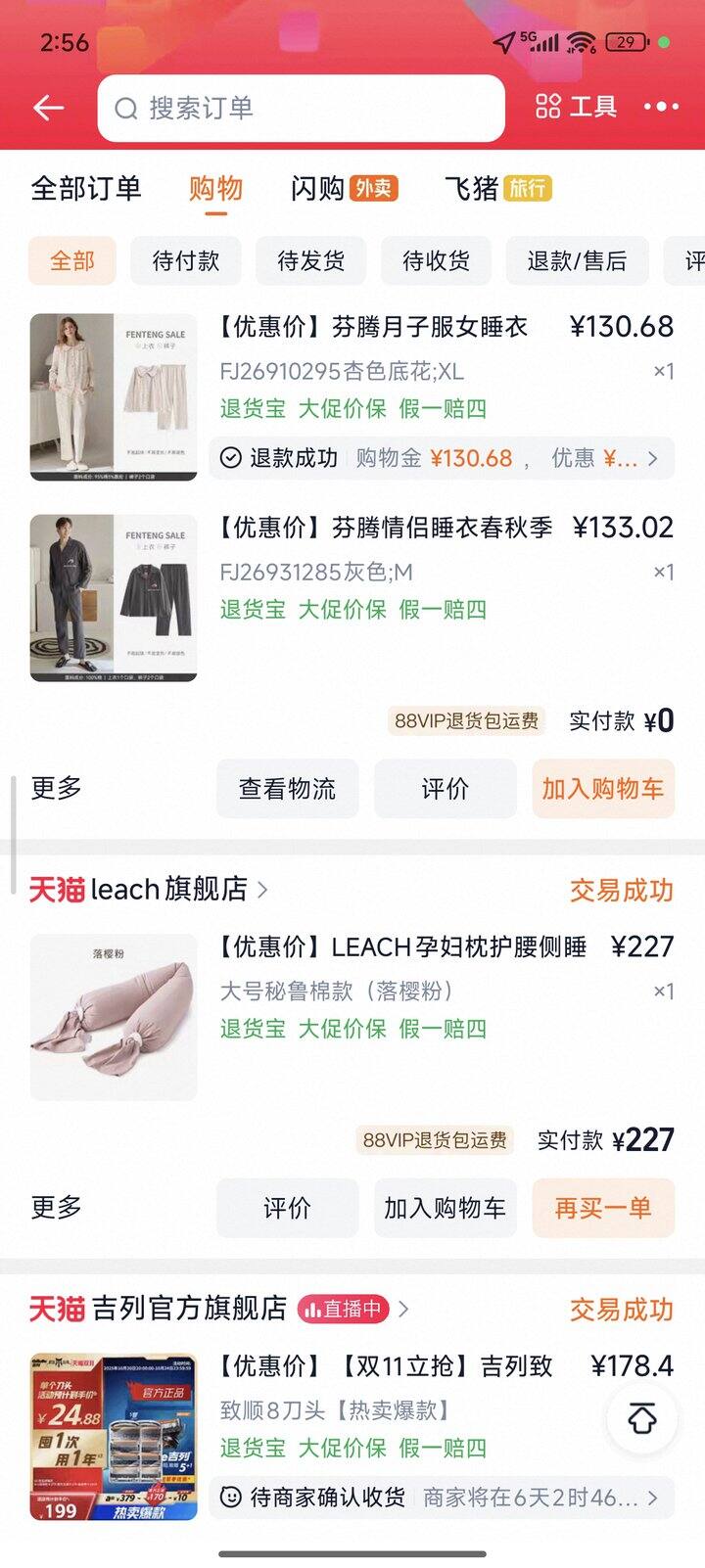Open the 芬腾情侣睡衣春秋季 product image
This screenshot has width=705, height=1568.
[x=114, y=597]
